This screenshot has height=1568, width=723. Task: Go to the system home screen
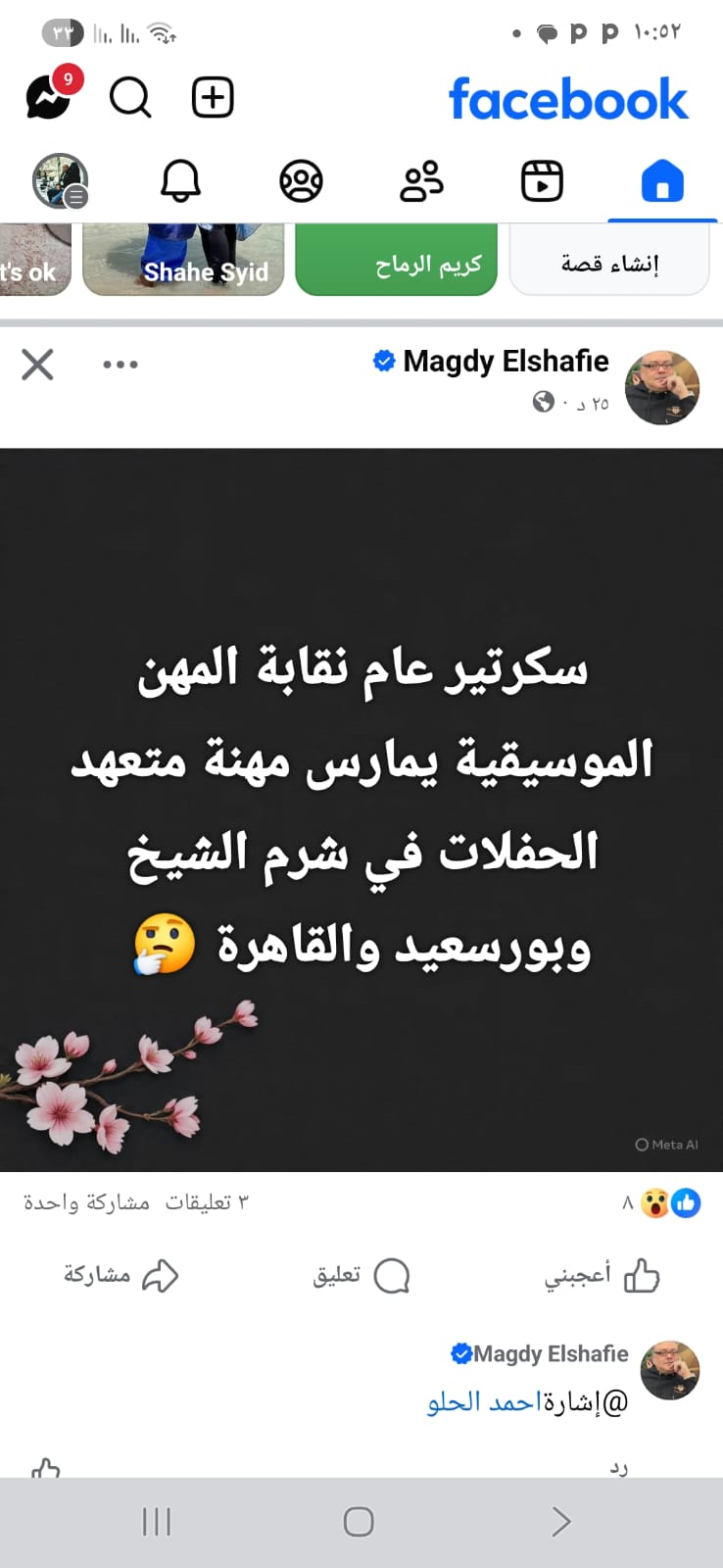(x=359, y=1522)
